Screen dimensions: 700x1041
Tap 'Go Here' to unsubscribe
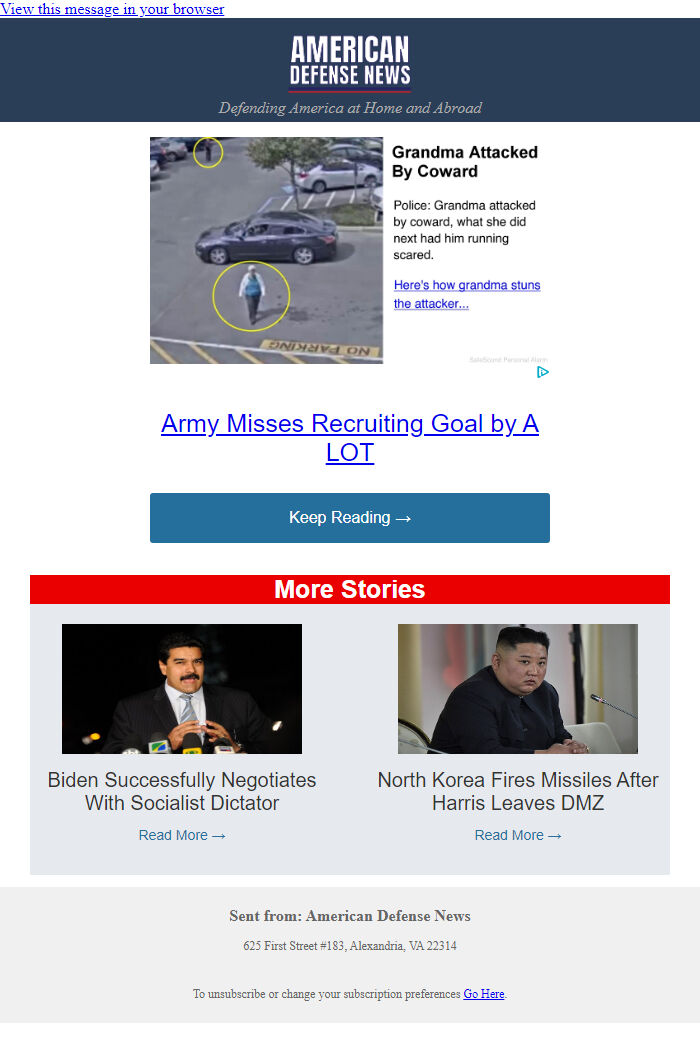pyautogui.click(x=484, y=994)
